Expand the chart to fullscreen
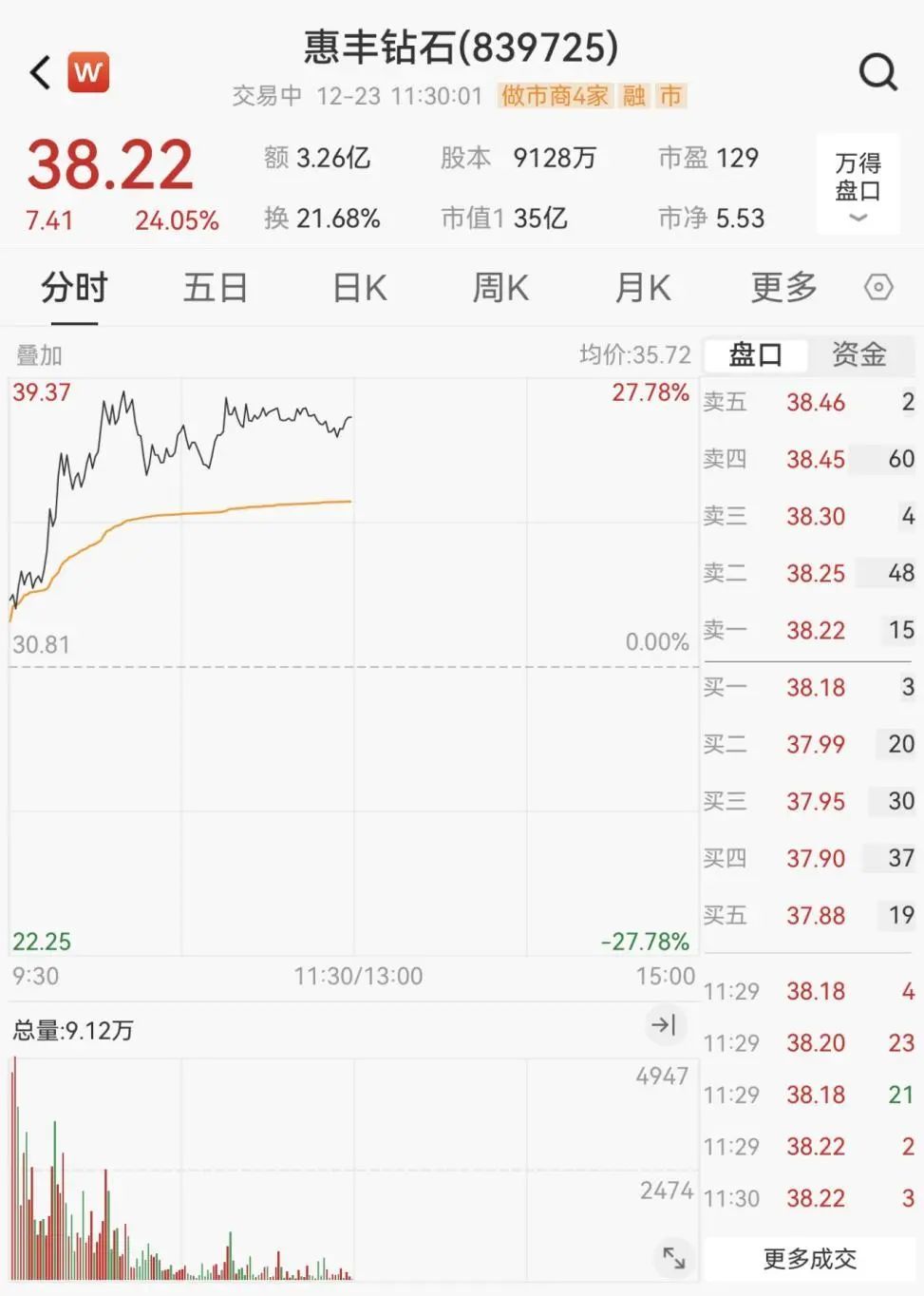This screenshot has height=1296, width=924. click(673, 1257)
